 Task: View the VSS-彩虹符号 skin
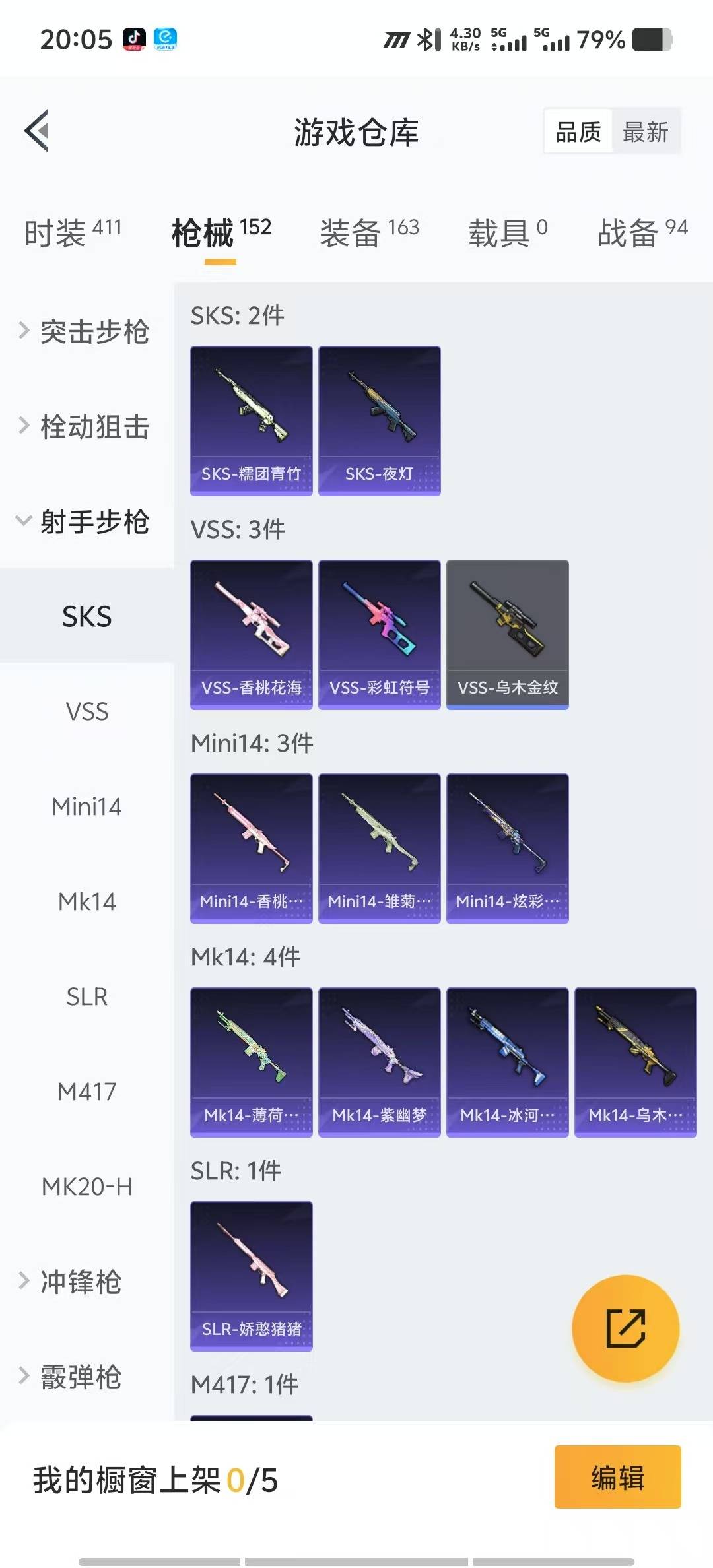pyautogui.click(x=379, y=634)
